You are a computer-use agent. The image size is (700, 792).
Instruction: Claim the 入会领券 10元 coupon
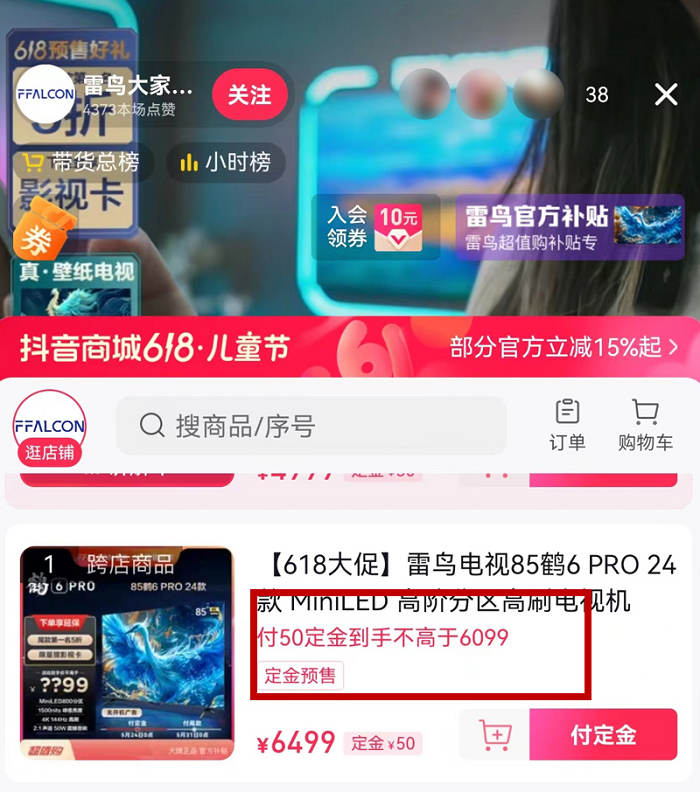(x=375, y=227)
